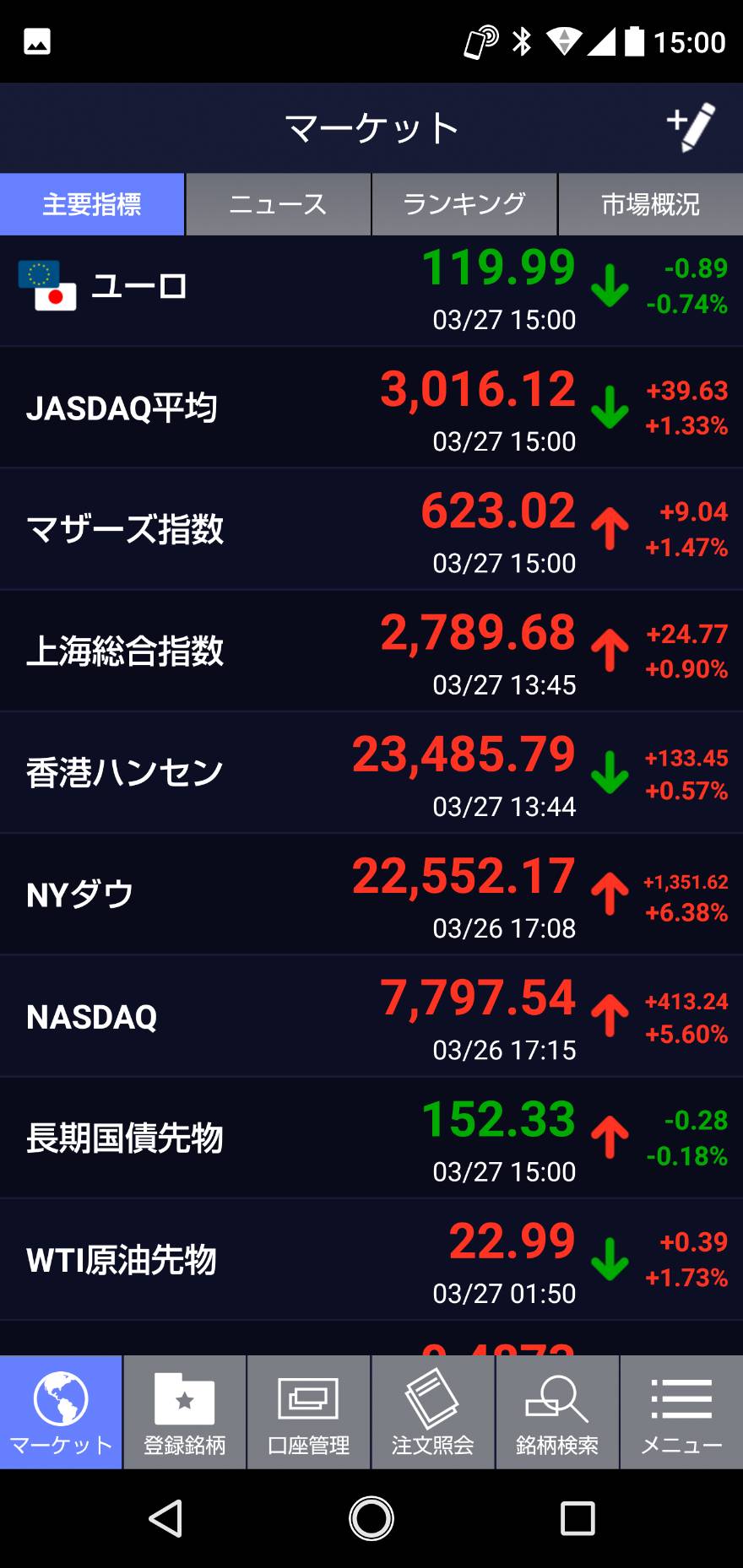View the WTI原油先物 row
The width and height of the screenshot is (743, 1568).
[371, 1259]
